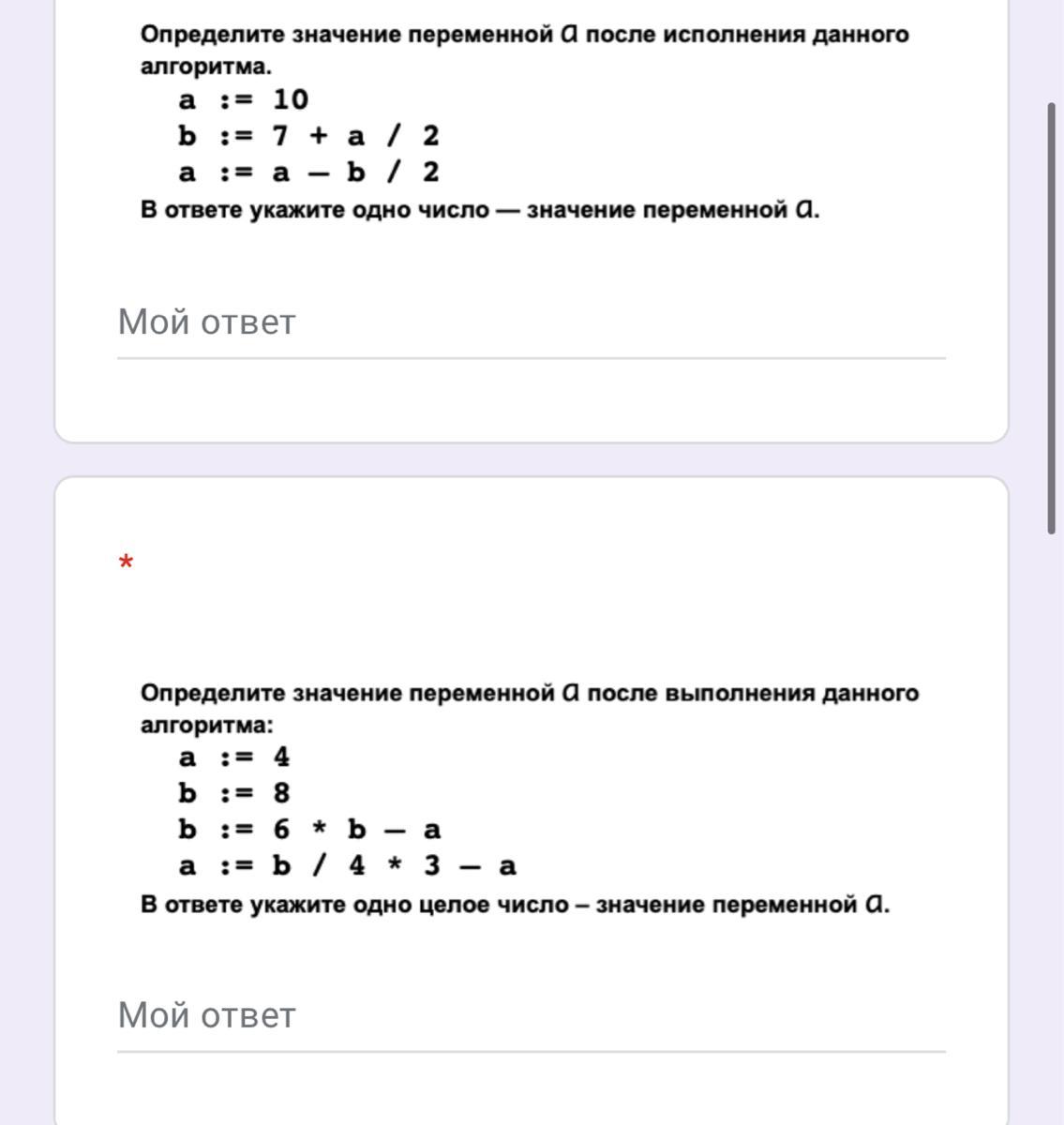1064x1125 pixels.
Task: Tap the answer field under the a := 10 algorithm
Action: coord(531,323)
